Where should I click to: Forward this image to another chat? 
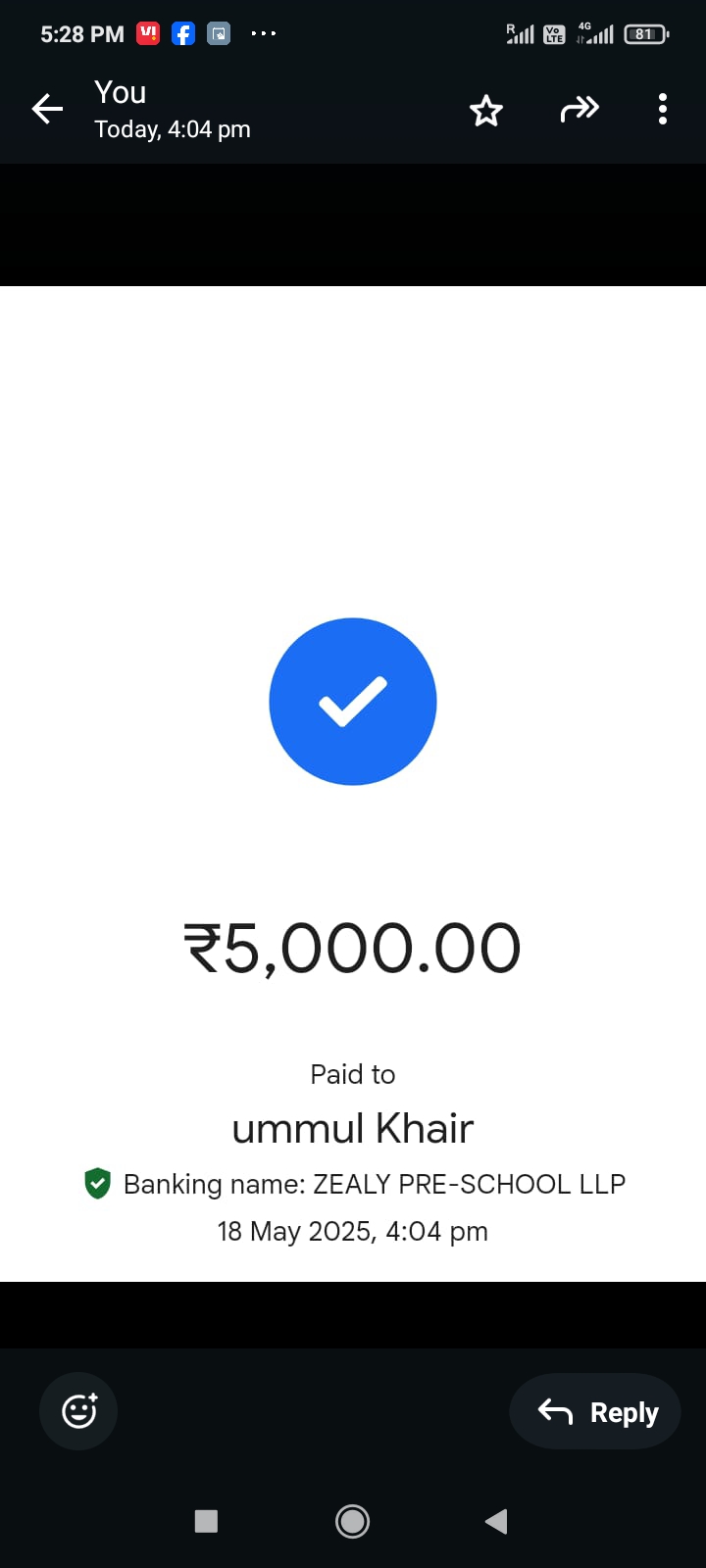(579, 109)
